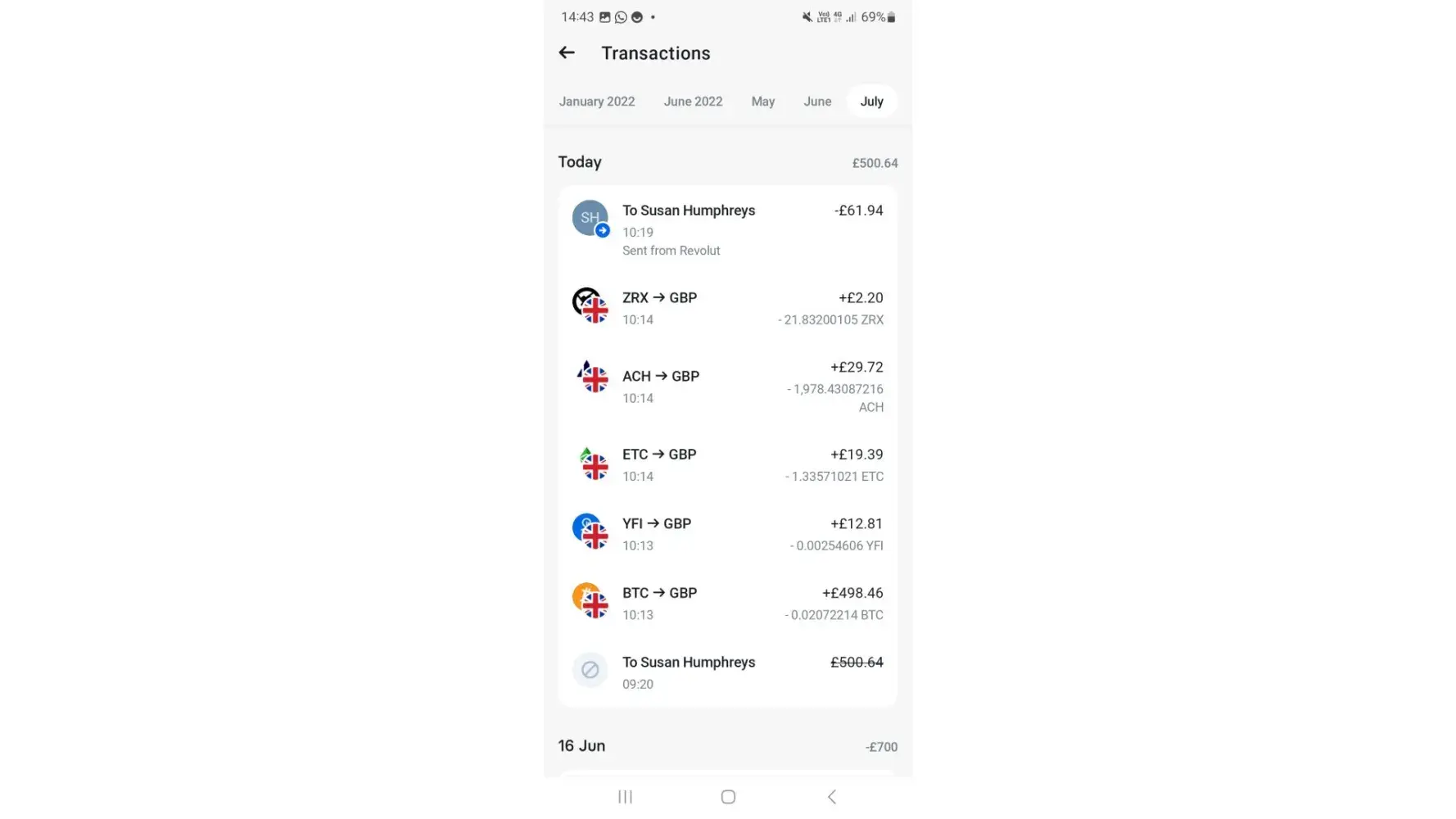Viewport: 1456px width, 819px height.
Task: Open the cancelled £500.64 Susan Humphreys transfer
Action: click(727, 672)
